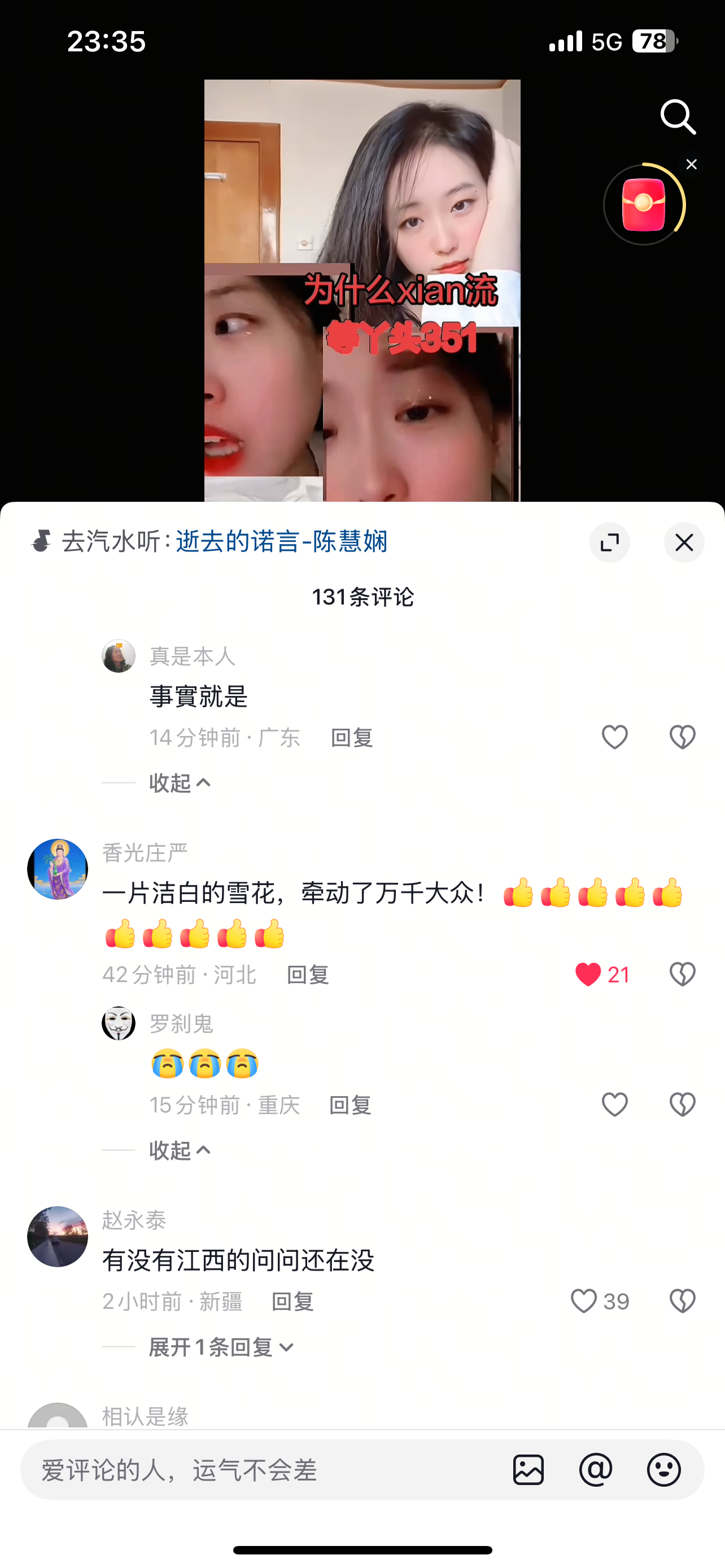Open 赵永泰's profile avatar
This screenshot has height=1568, width=725.
point(58,1237)
